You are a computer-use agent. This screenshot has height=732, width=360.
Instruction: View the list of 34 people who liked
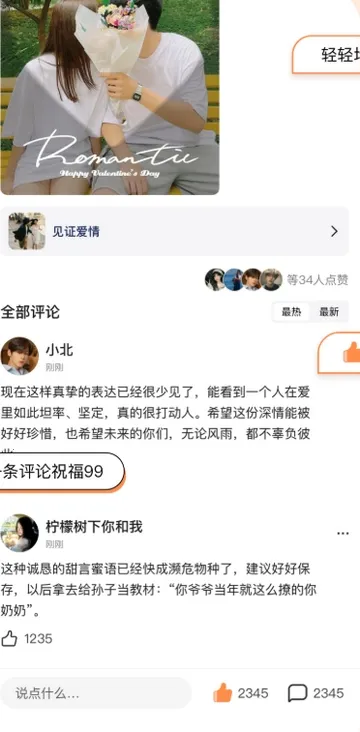[x=276, y=280]
